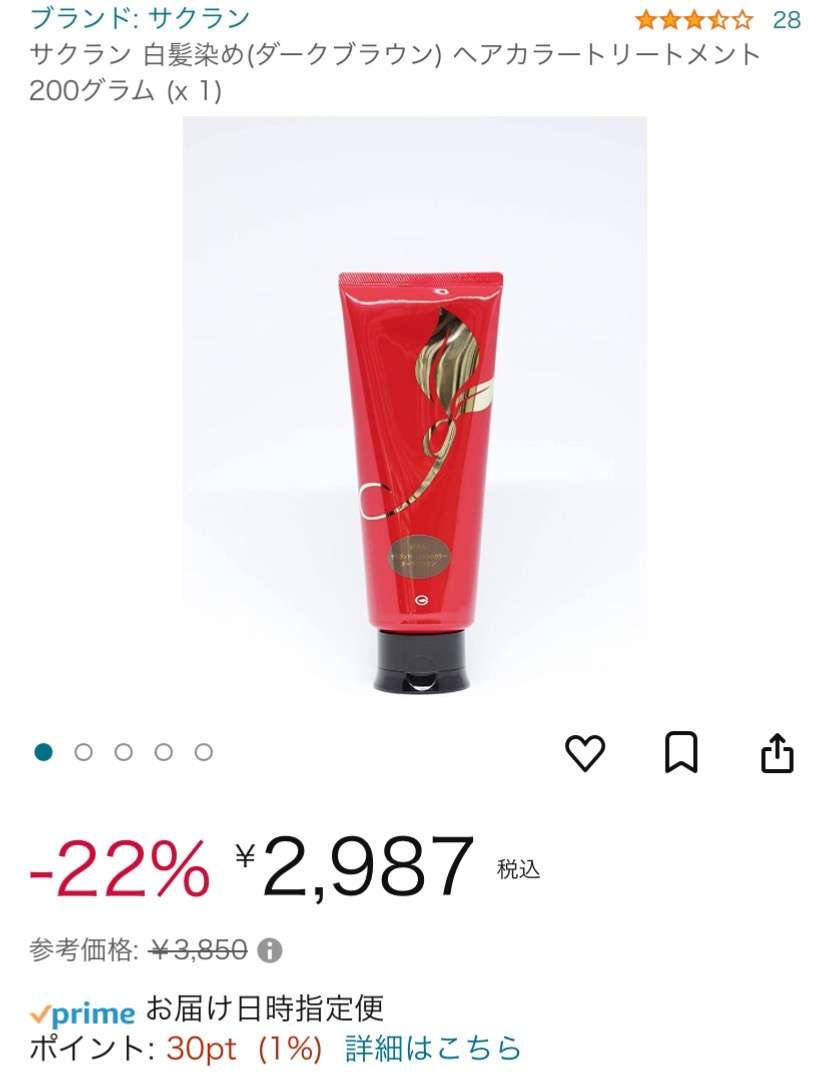Open the 28 customer reviews

(x=786, y=19)
